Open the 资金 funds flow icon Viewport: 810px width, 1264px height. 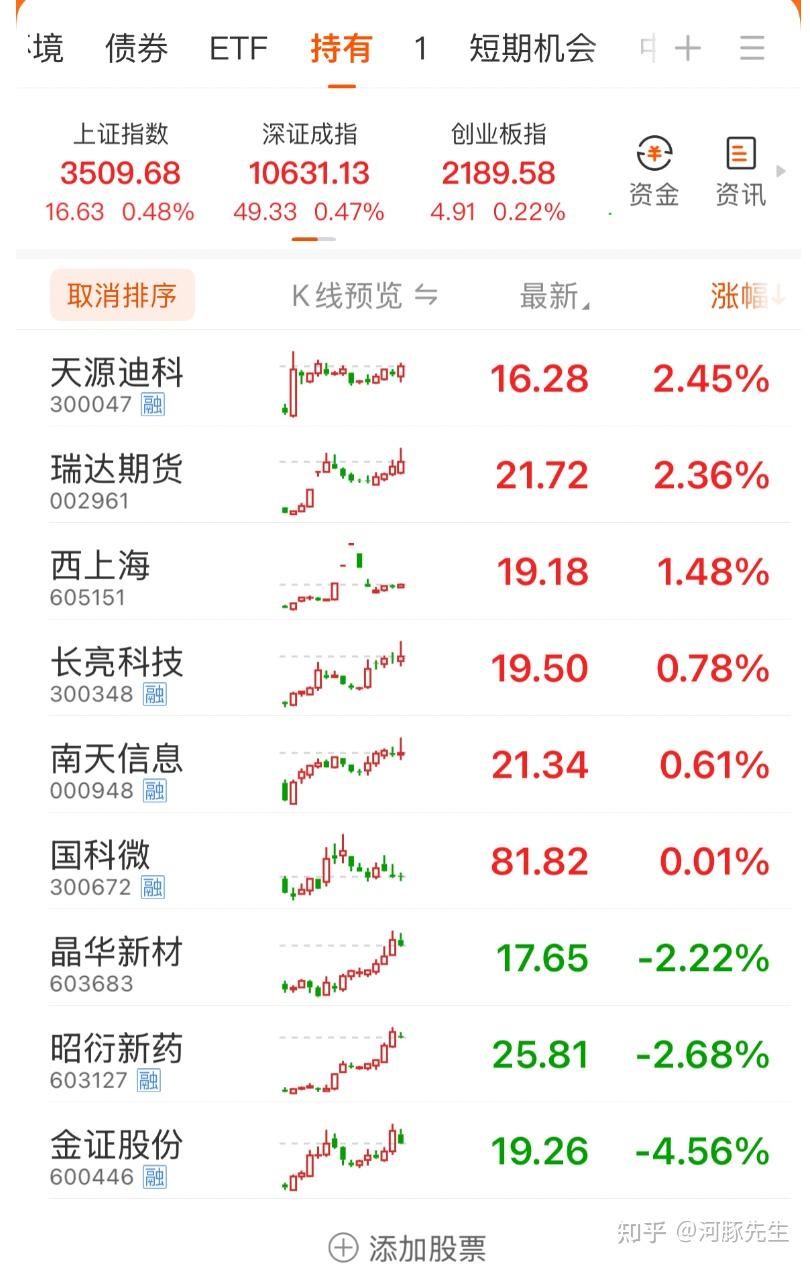(x=654, y=170)
